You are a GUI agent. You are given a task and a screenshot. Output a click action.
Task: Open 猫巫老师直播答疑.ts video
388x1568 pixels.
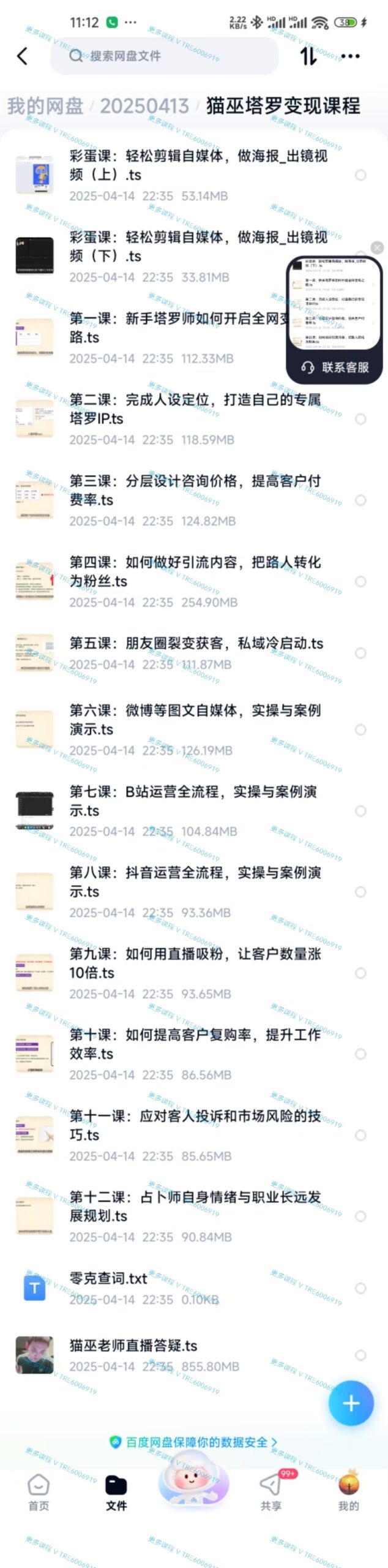(133, 1346)
